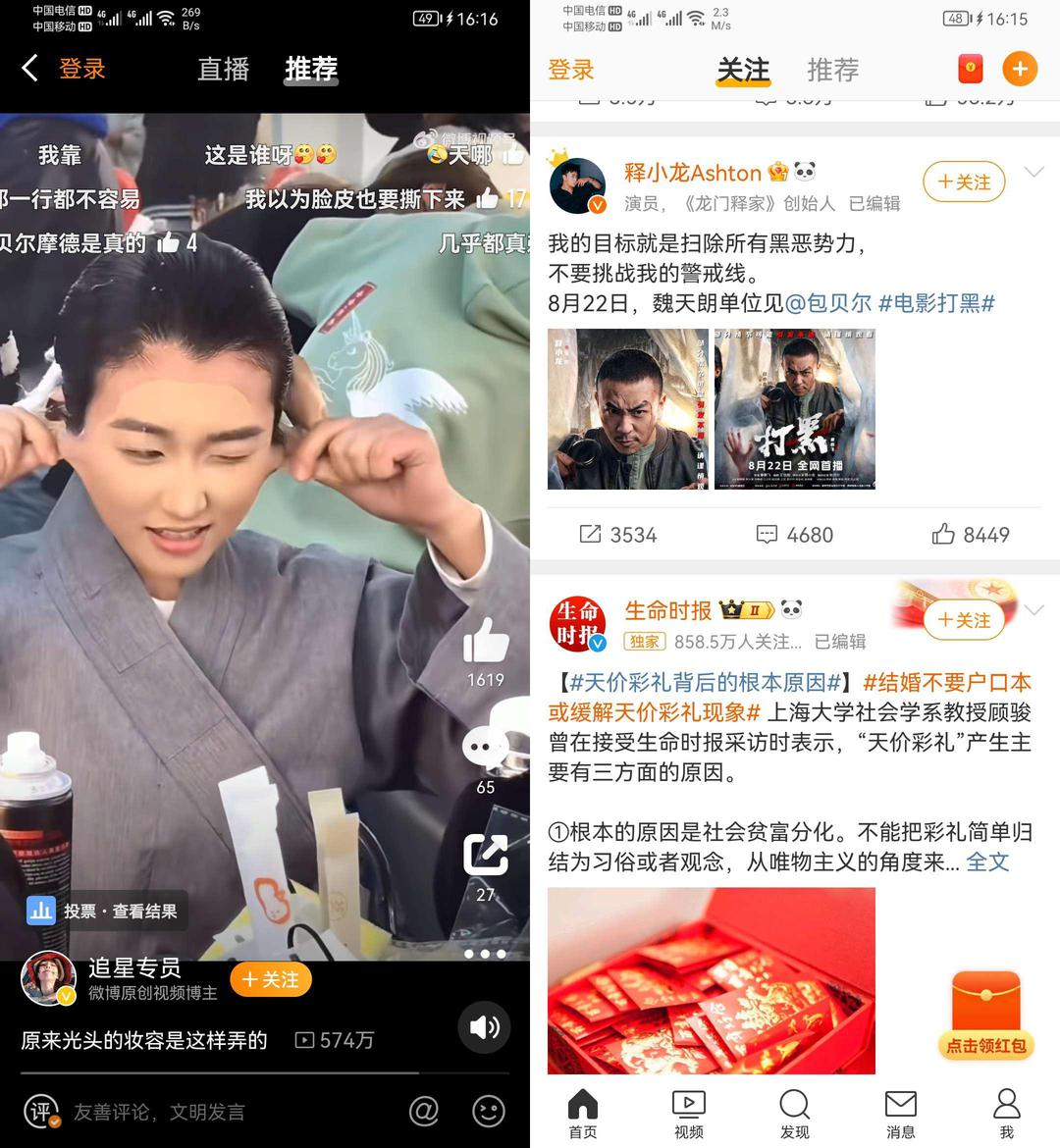Like the video with 1619 likes
Viewport: 1060px width, 1148px height.
(x=486, y=643)
